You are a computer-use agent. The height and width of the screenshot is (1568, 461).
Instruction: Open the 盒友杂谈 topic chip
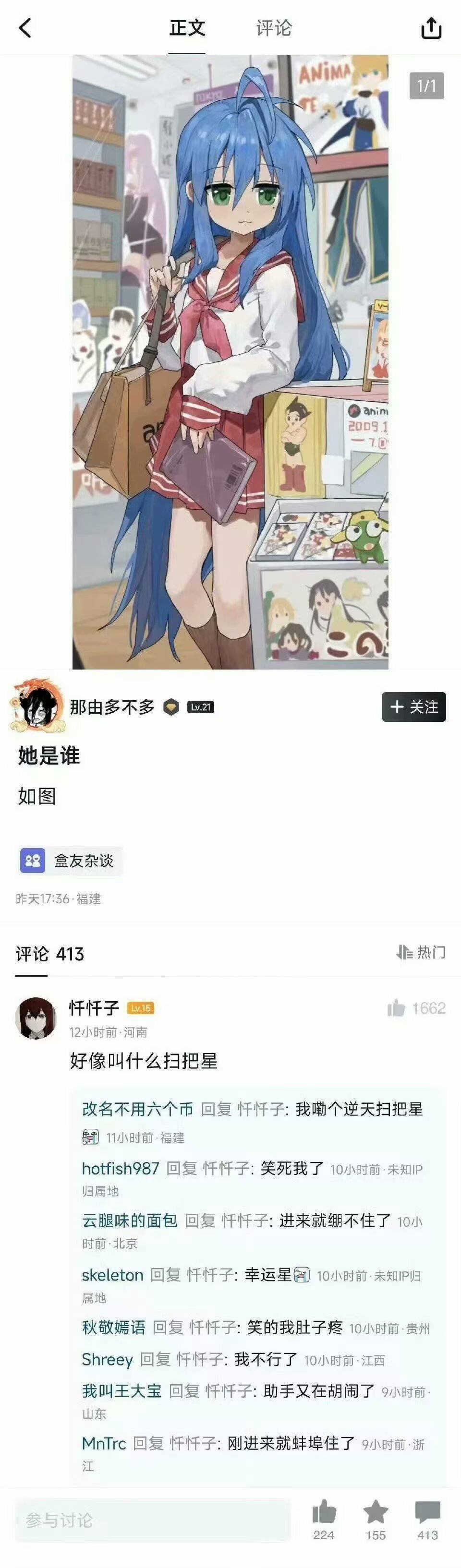coord(70,861)
